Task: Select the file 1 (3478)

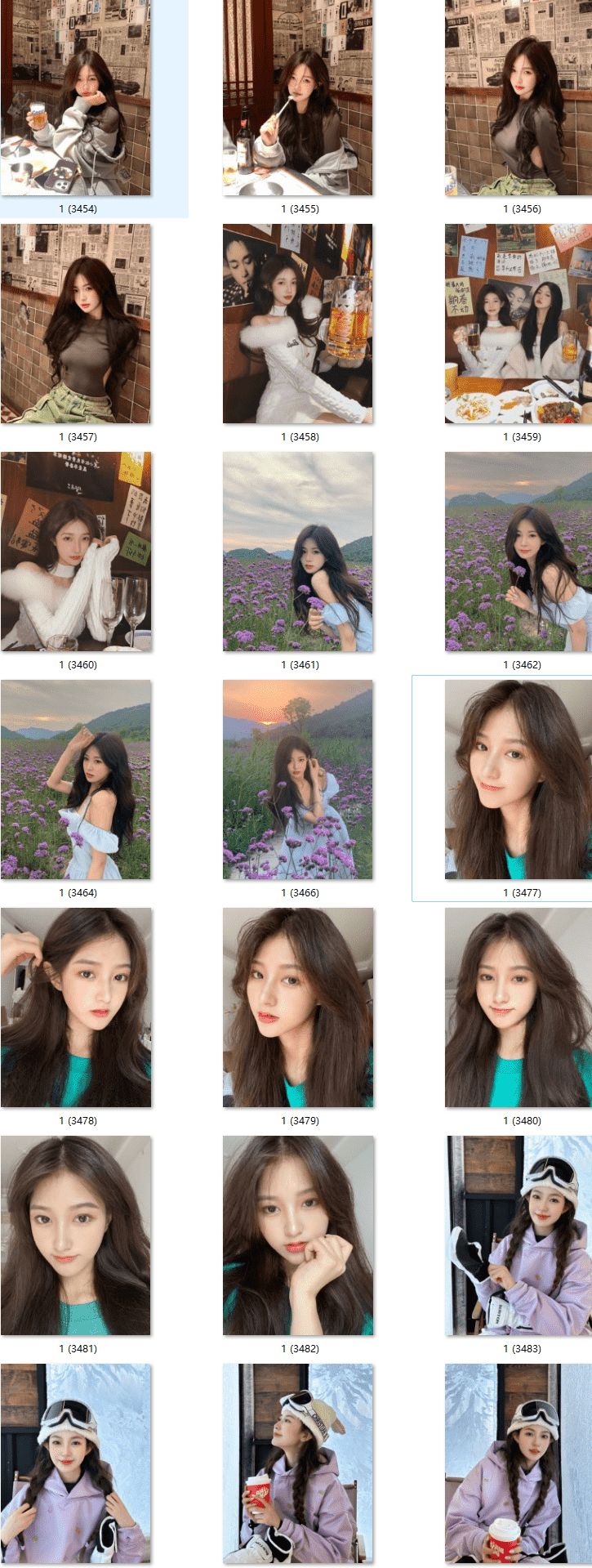Action: coord(76,1007)
